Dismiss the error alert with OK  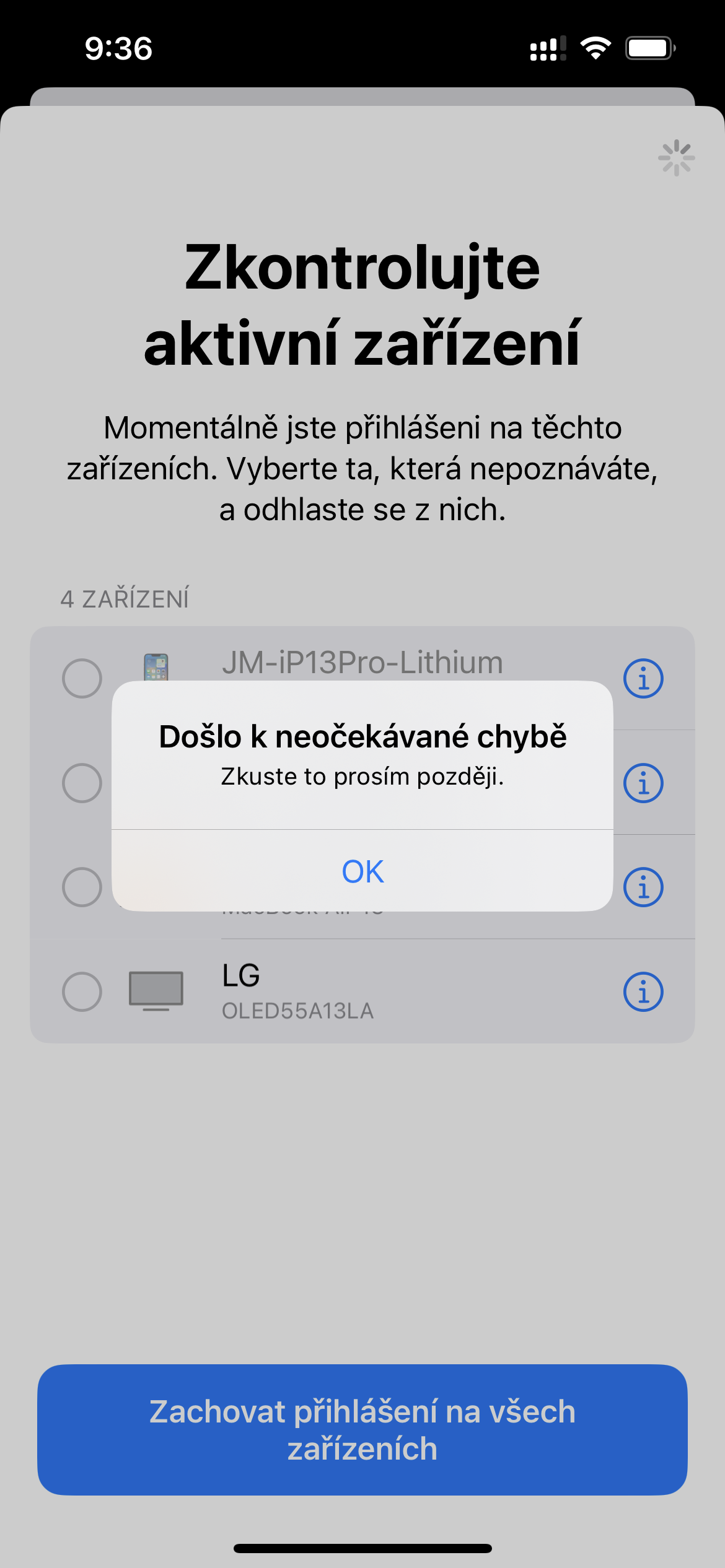362,871
